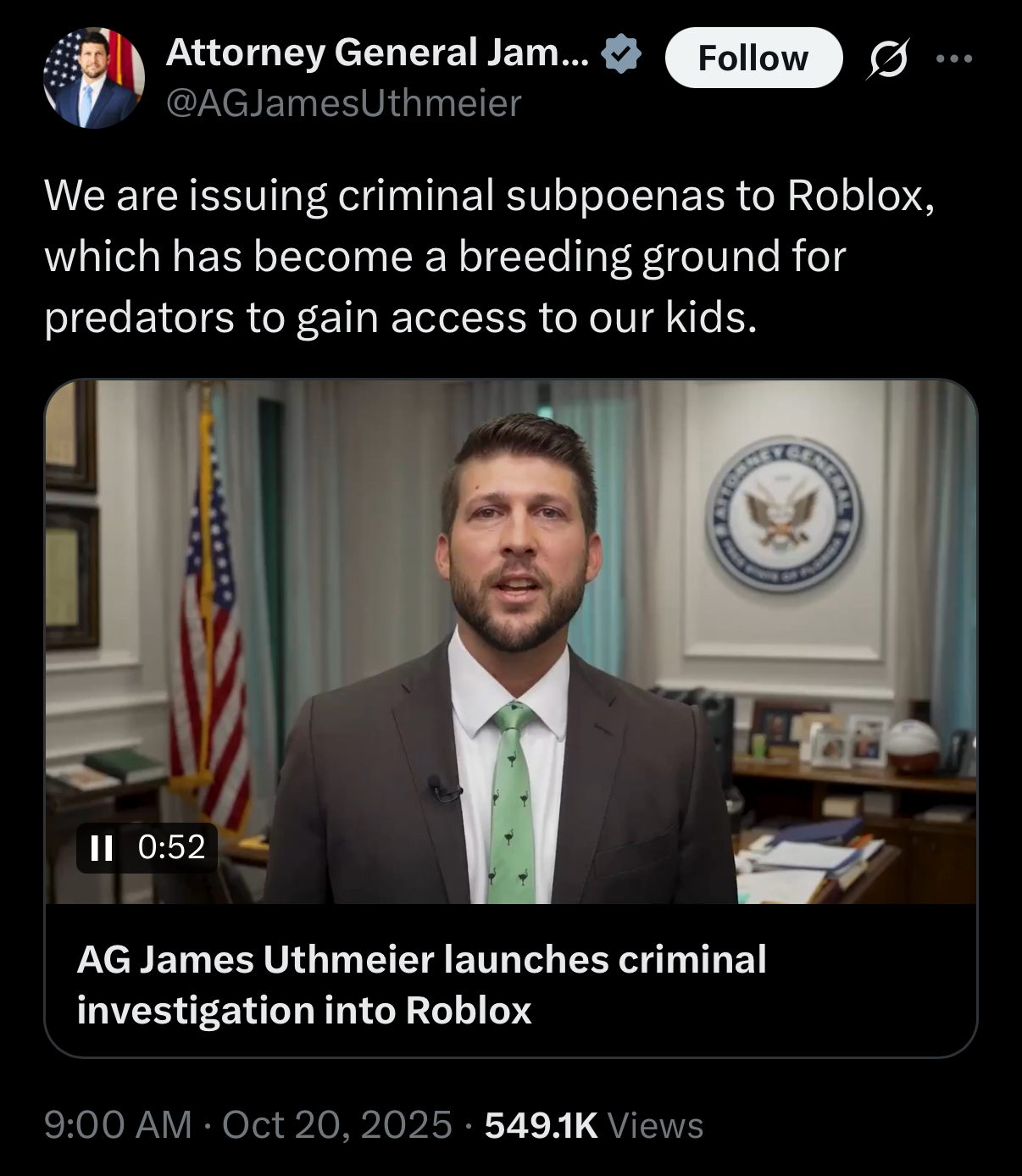Visit the @AGJamesUthmeier profile handle

(343, 103)
